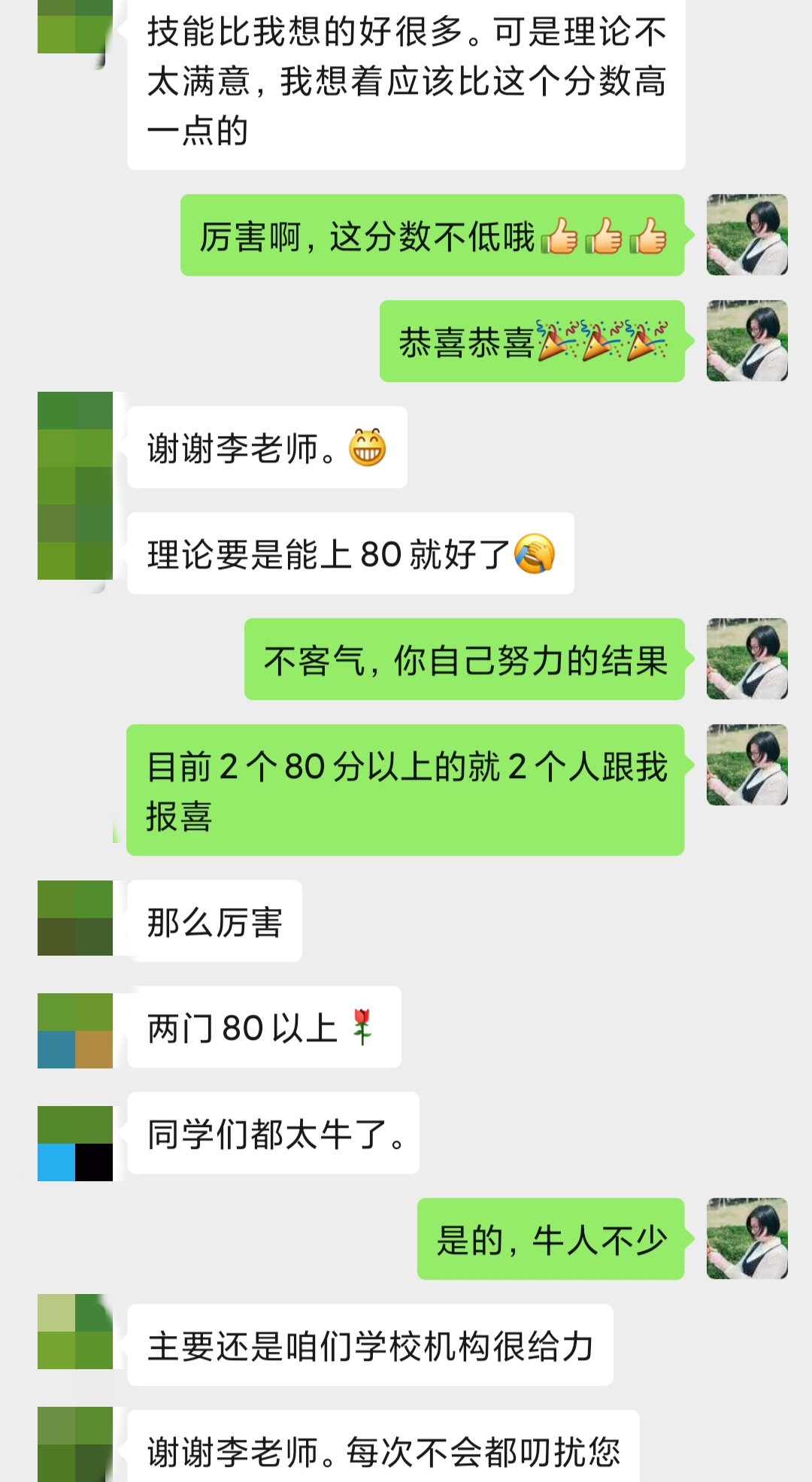Open sender's avatar beside 恭喜恭喜 message

click(x=747, y=341)
